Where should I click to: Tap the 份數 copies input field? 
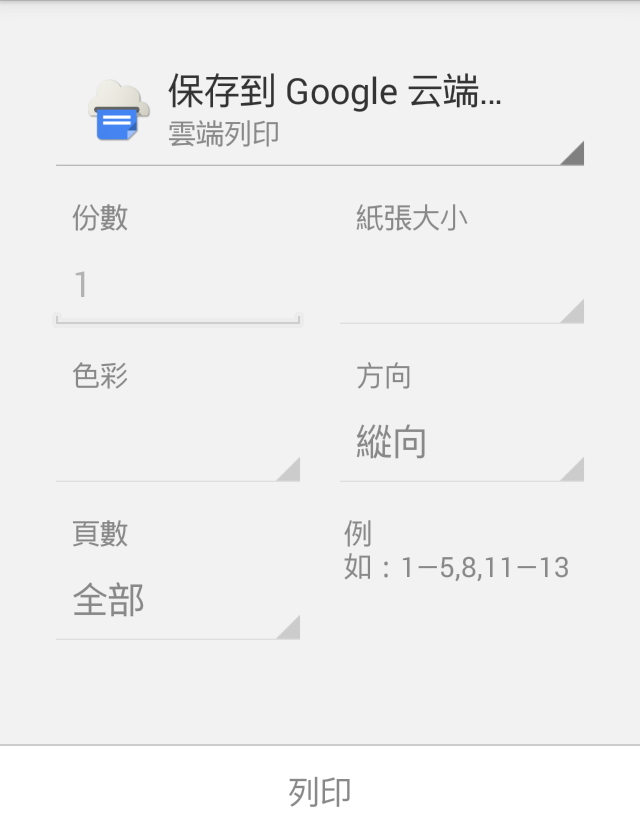tap(177, 287)
